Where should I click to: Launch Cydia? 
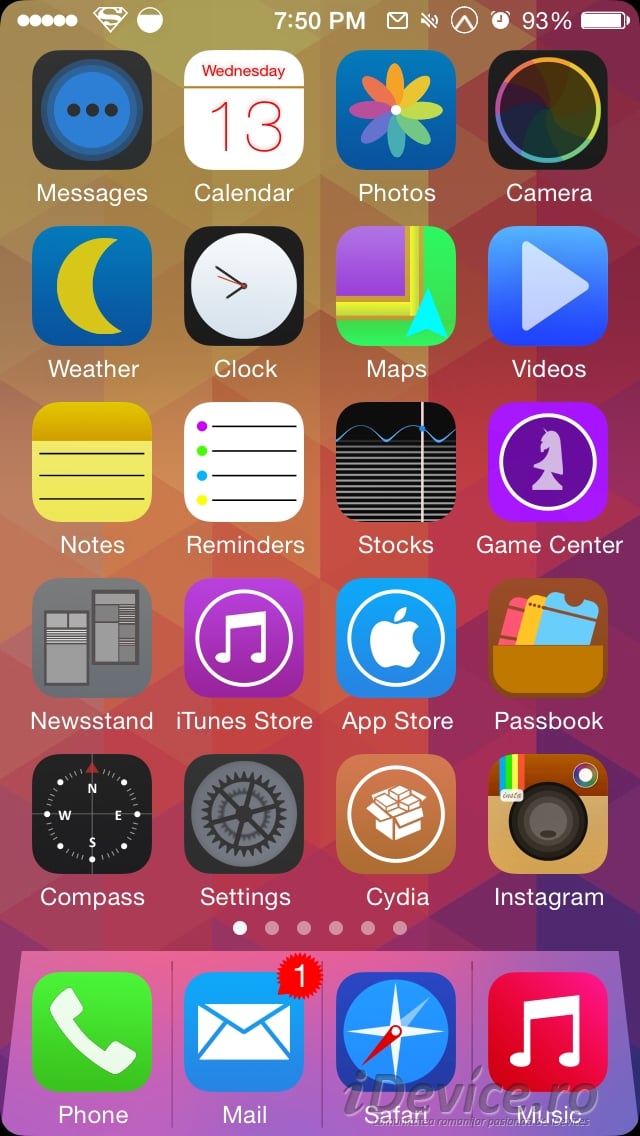pos(396,814)
